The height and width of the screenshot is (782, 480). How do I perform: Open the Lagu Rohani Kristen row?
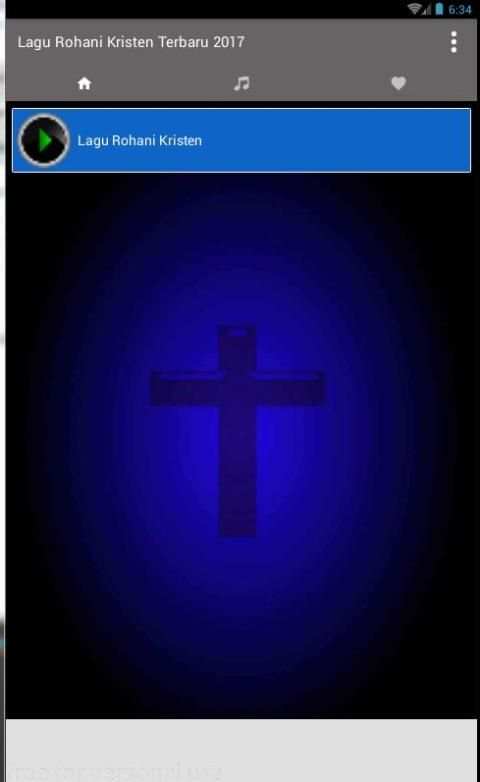click(x=241, y=140)
